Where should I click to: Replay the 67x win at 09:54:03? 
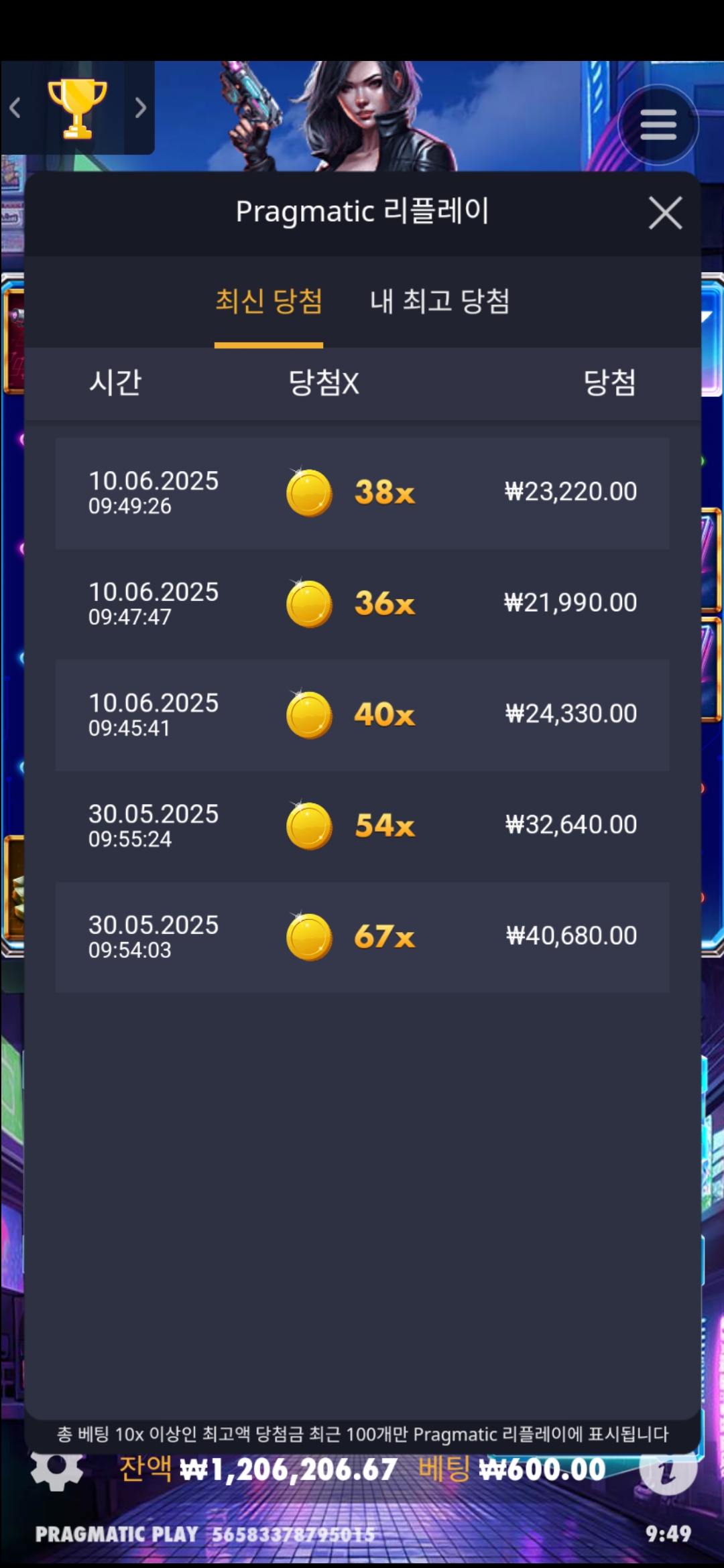pyautogui.click(x=362, y=937)
